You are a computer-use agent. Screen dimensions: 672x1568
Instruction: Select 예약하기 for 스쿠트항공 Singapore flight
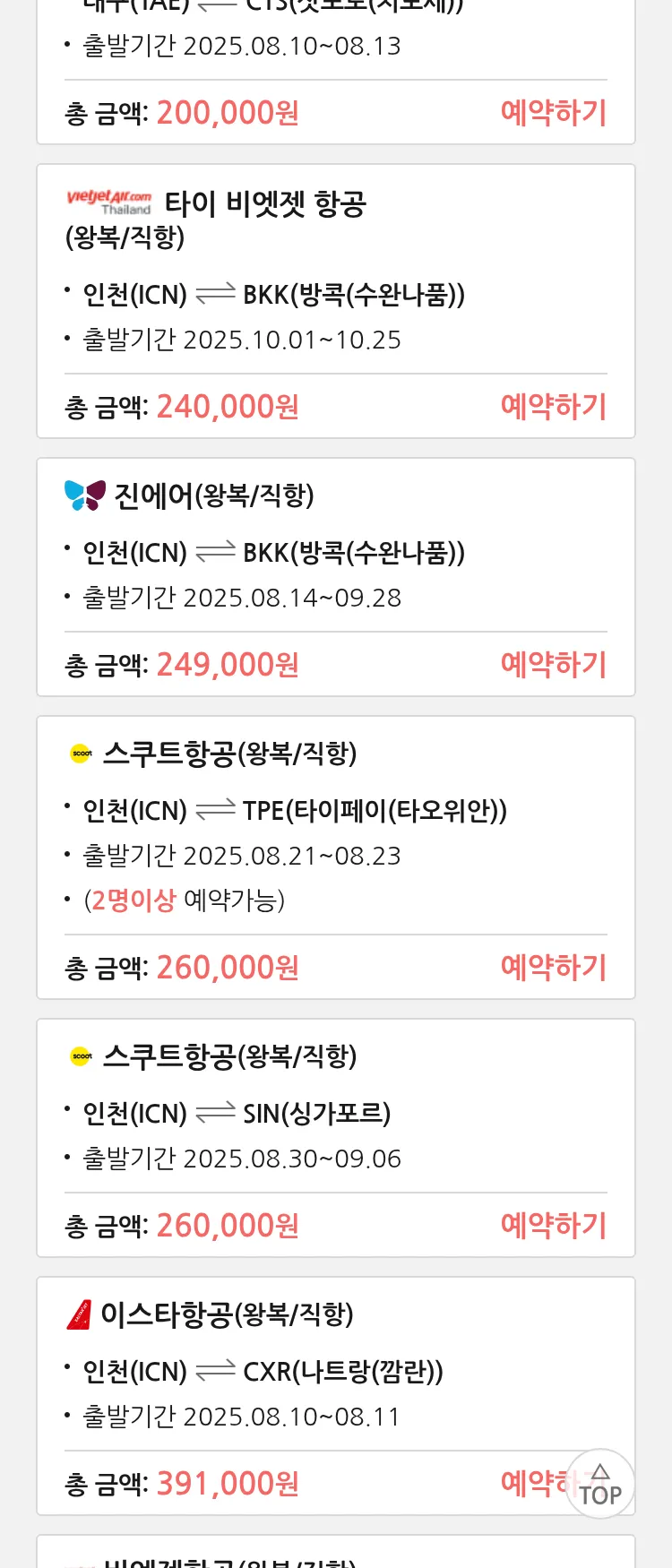point(553,1226)
